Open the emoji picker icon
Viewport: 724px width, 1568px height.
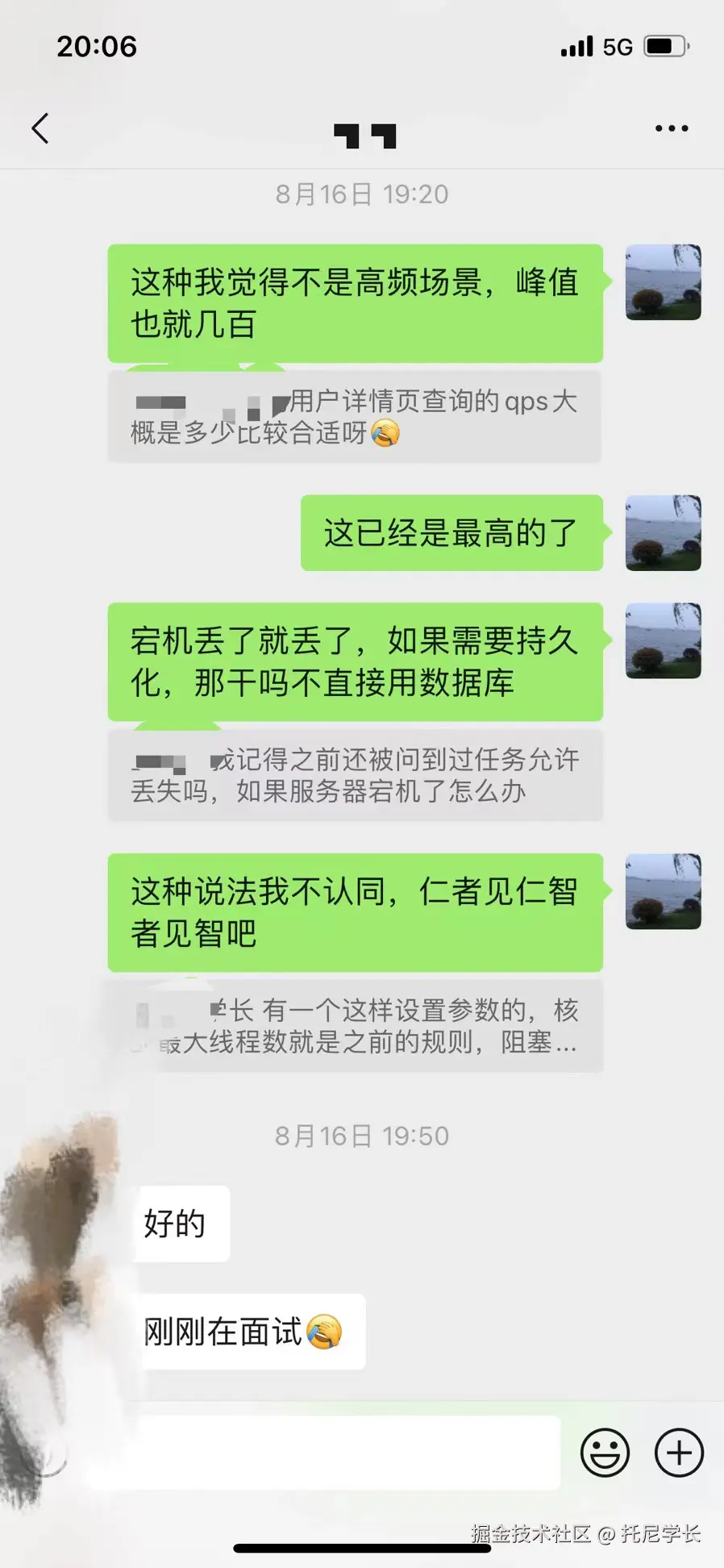[x=605, y=1452]
